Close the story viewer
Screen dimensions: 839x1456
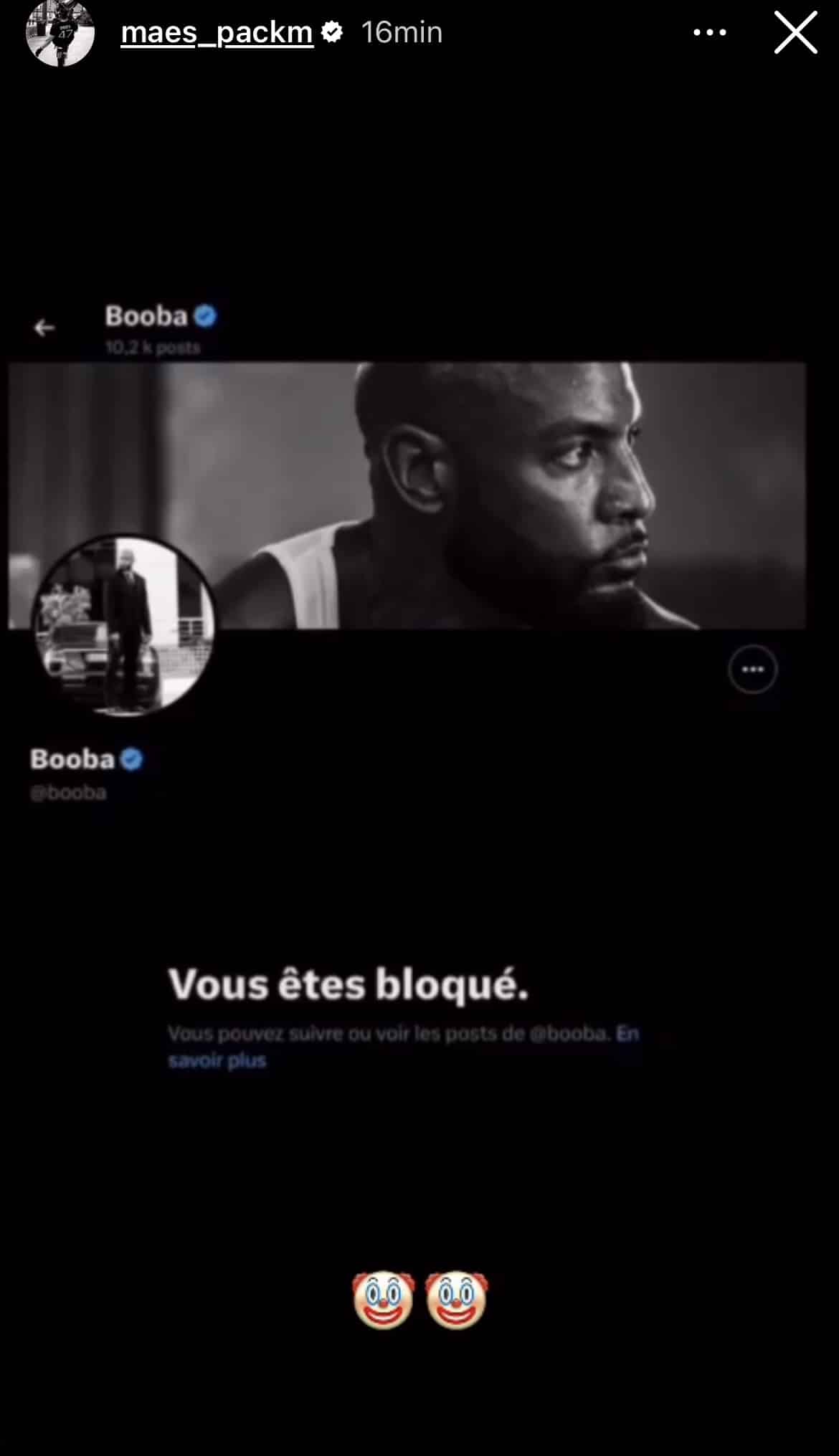pyautogui.click(x=795, y=33)
